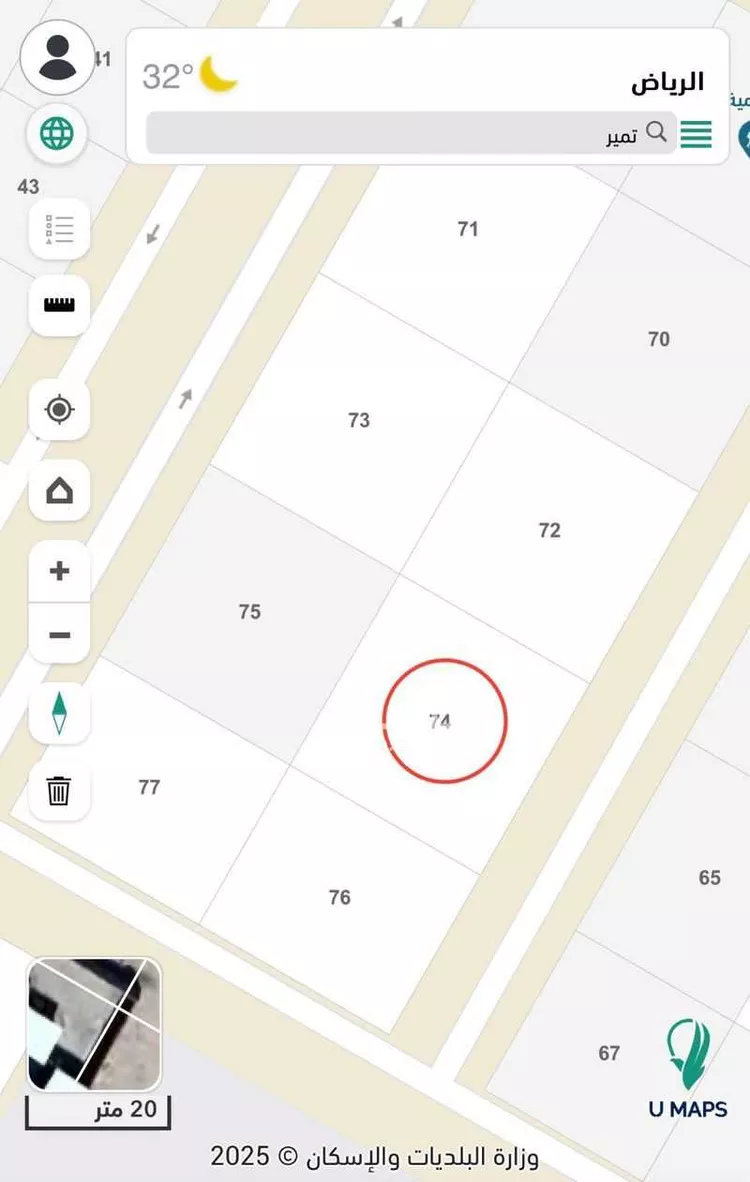Select land parcel 73
This screenshot has width=750, height=1182.
[x=359, y=420]
